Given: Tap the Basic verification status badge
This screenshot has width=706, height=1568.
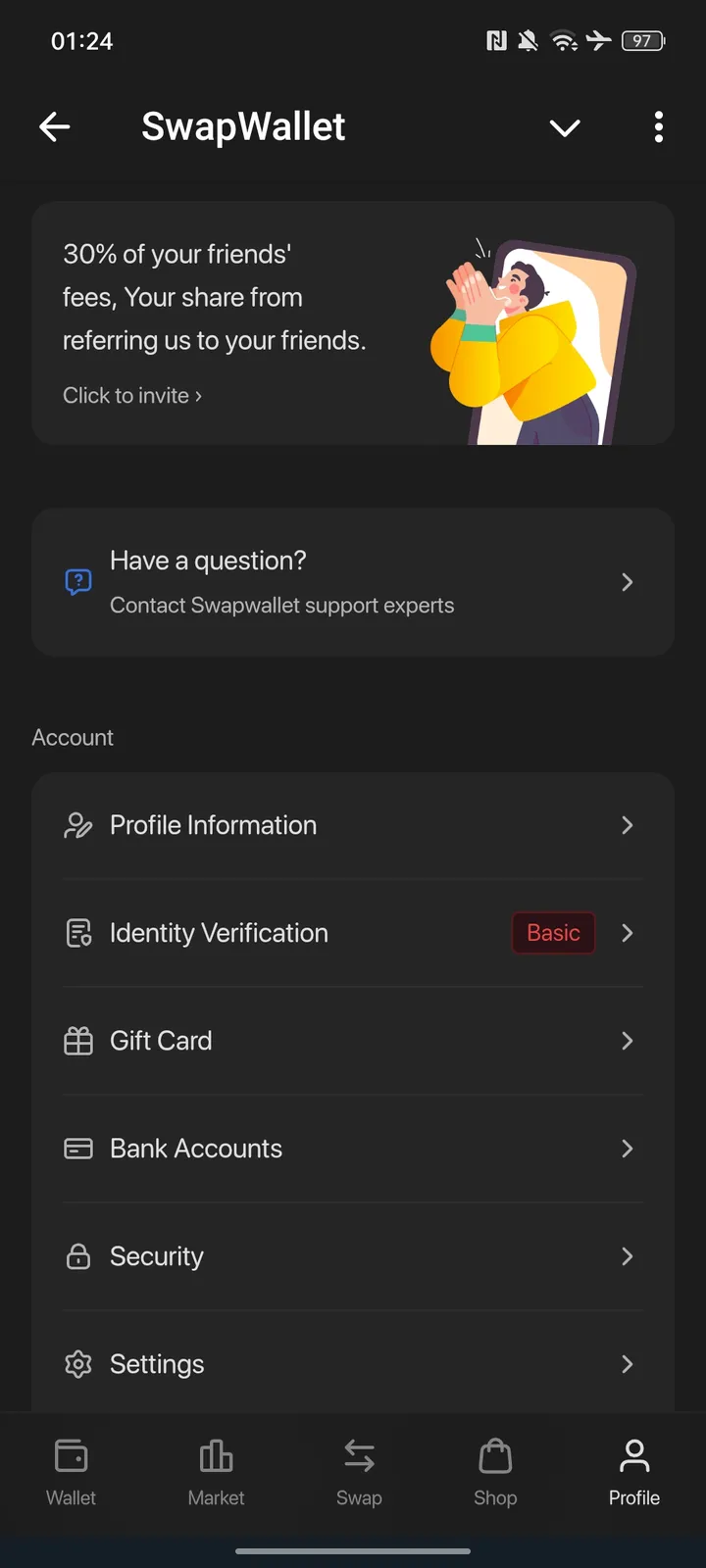Looking at the screenshot, I should point(553,933).
